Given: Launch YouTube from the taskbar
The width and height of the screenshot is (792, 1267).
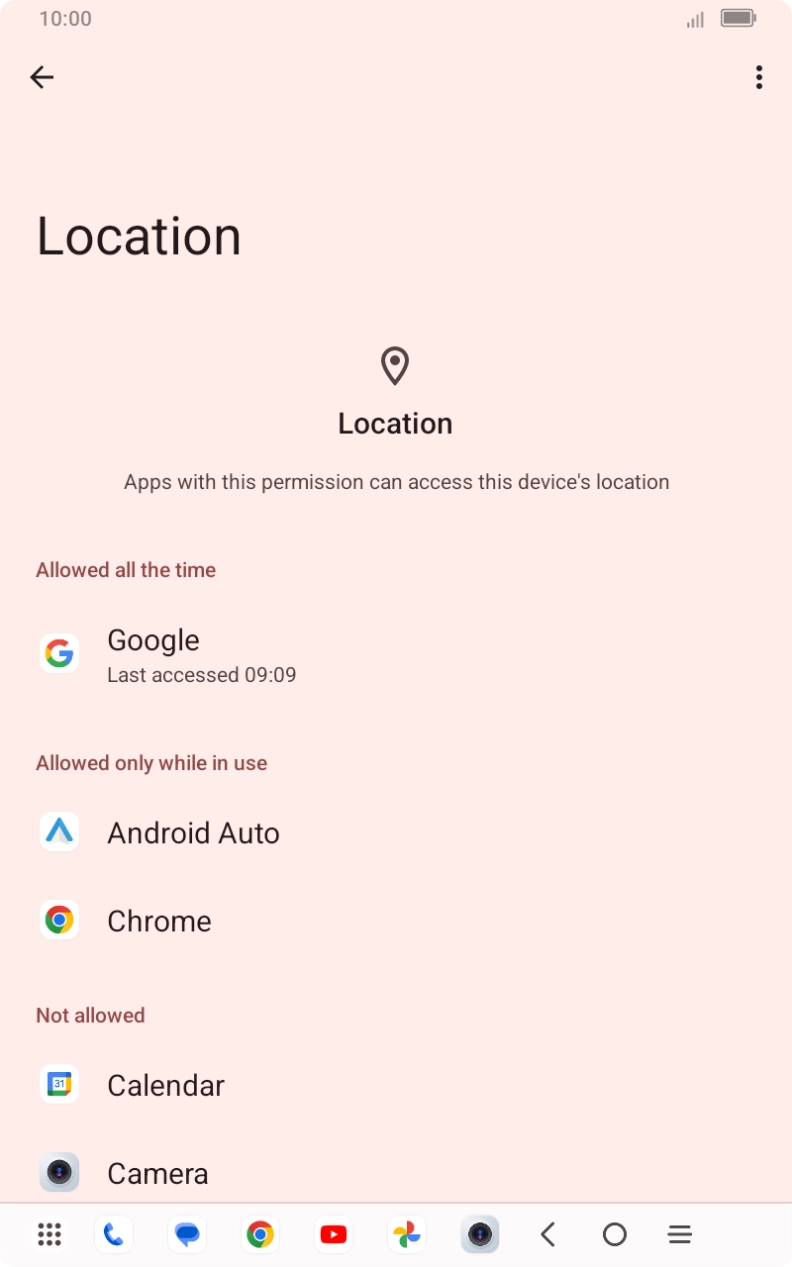Looking at the screenshot, I should pos(333,1234).
